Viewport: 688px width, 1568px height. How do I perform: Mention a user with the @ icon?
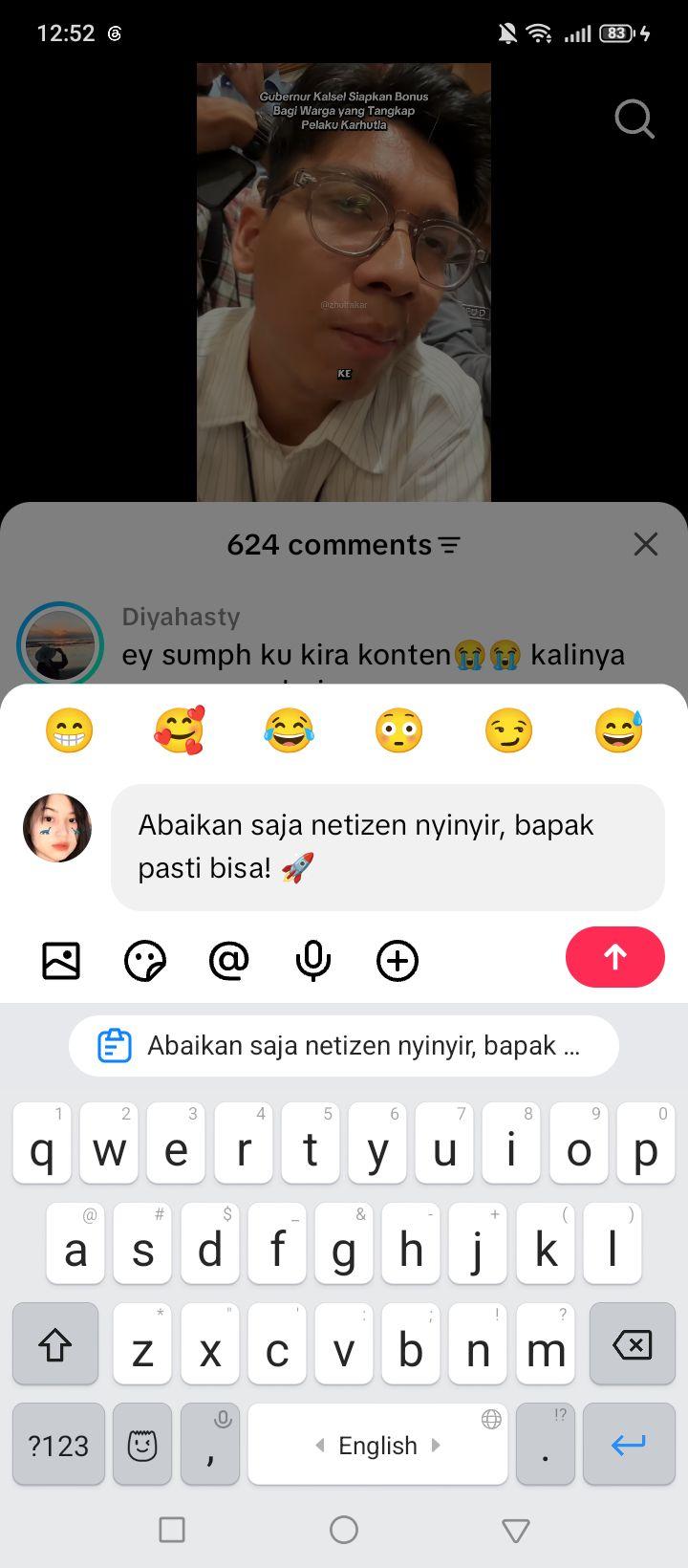pos(229,960)
